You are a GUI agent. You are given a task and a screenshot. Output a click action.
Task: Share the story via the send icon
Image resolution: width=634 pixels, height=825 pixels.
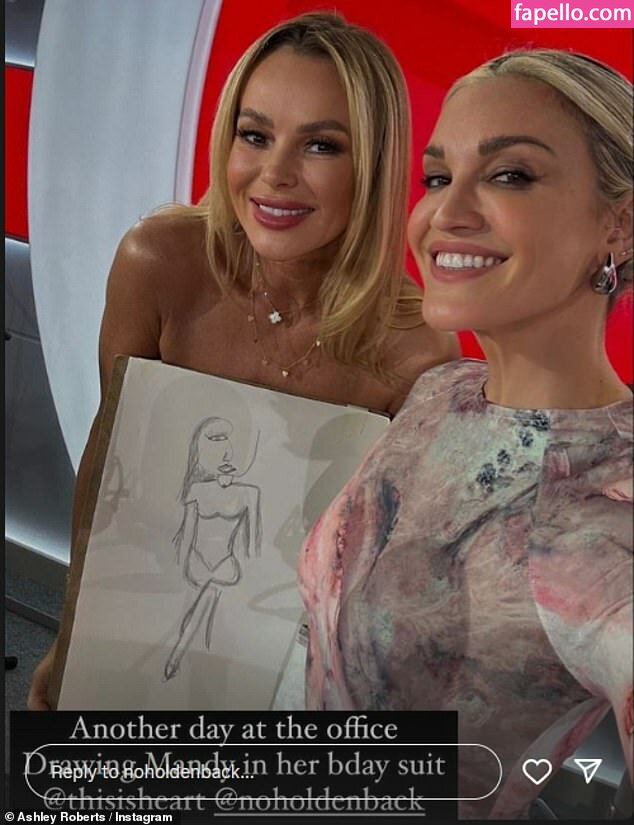point(588,770)
